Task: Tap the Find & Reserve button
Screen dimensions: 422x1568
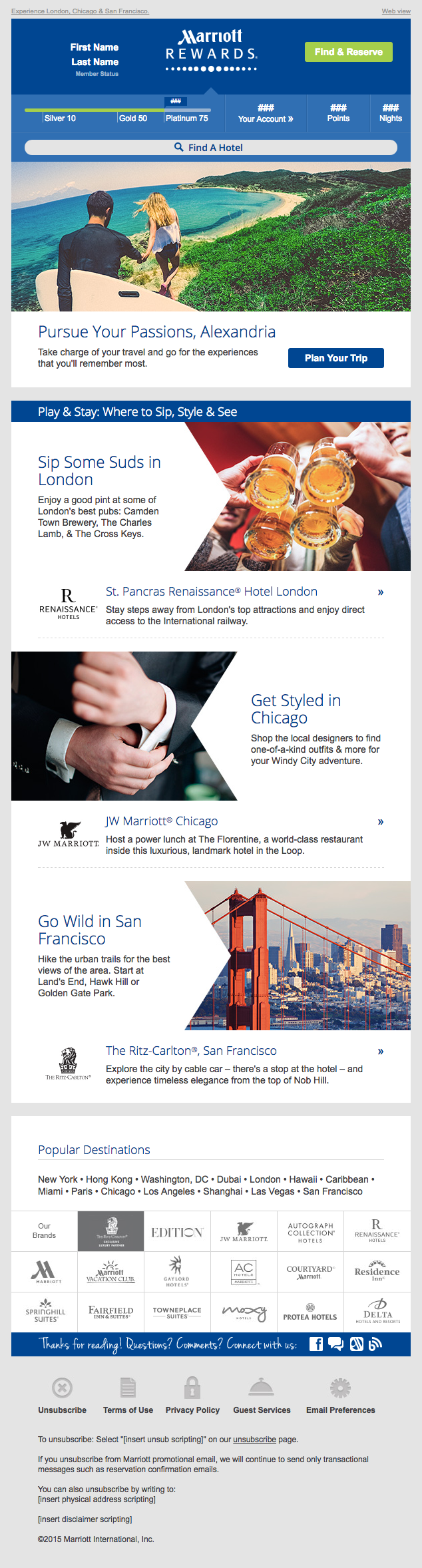Action: (x=348, y=52)
